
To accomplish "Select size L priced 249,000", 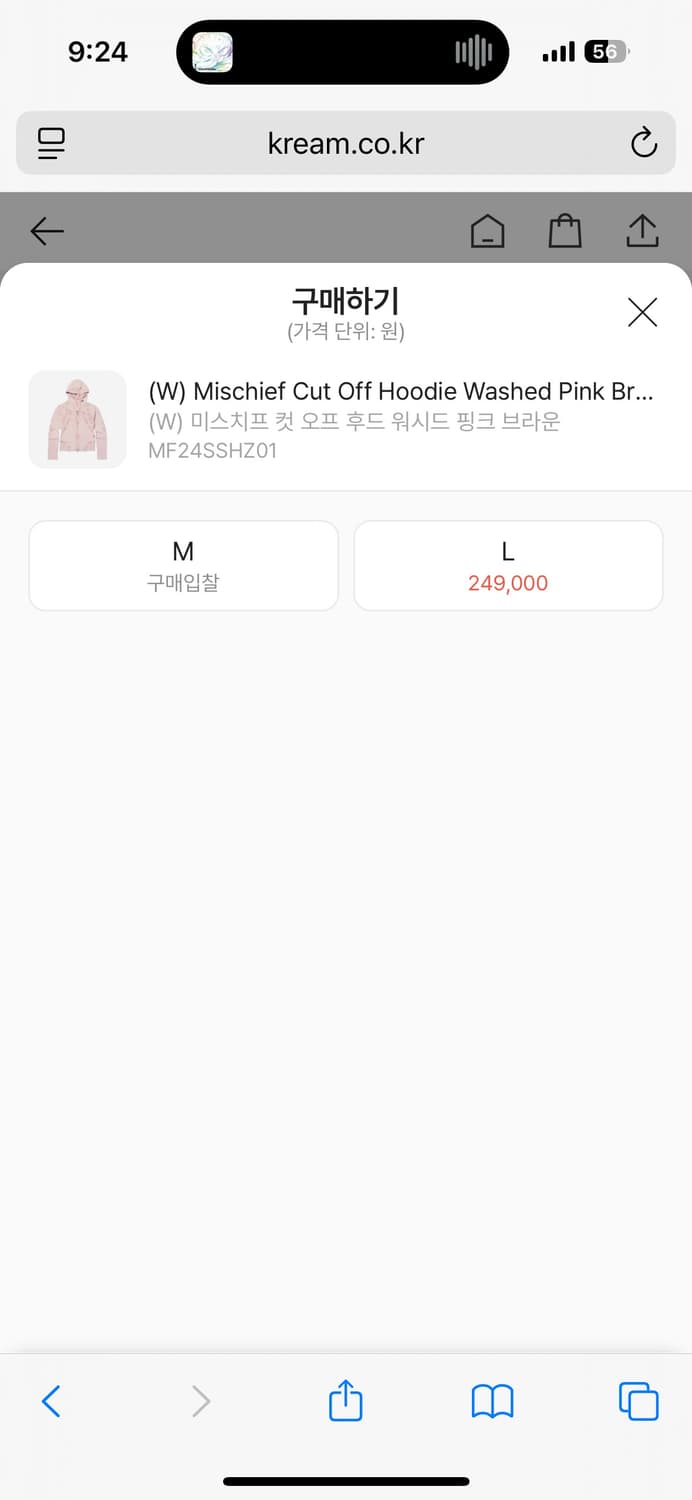I will [508, 565].
